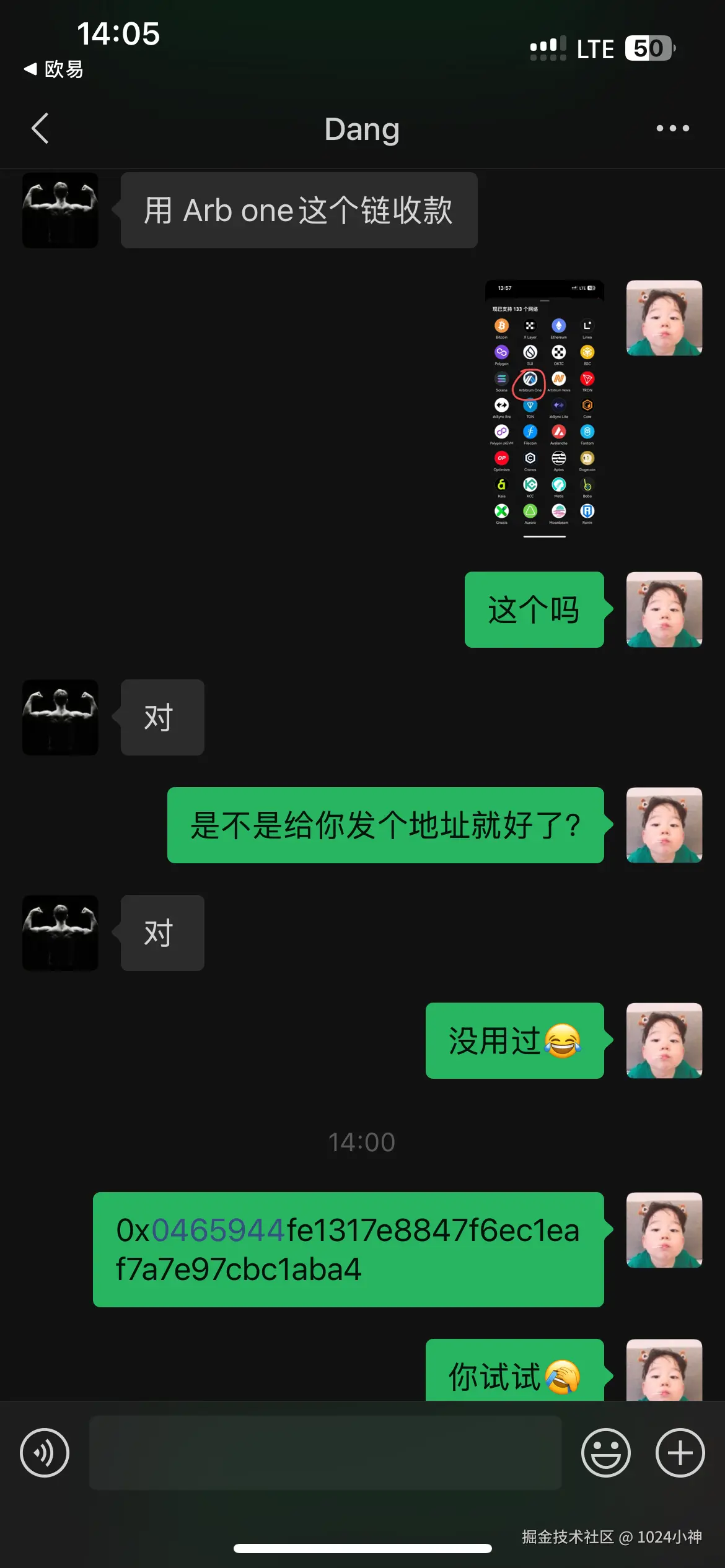Switch to voice message input
Screen dimensions: 725x1568
(45, 1452)
